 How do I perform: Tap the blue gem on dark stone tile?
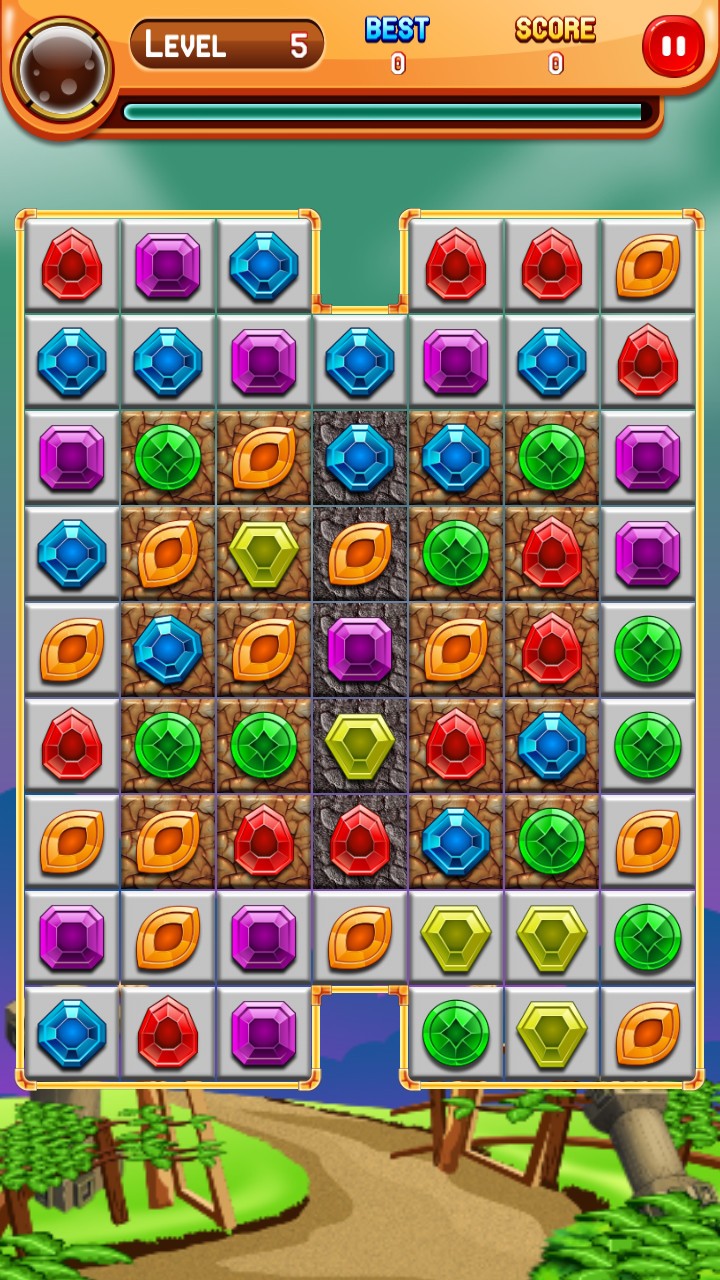click(360, 457)
